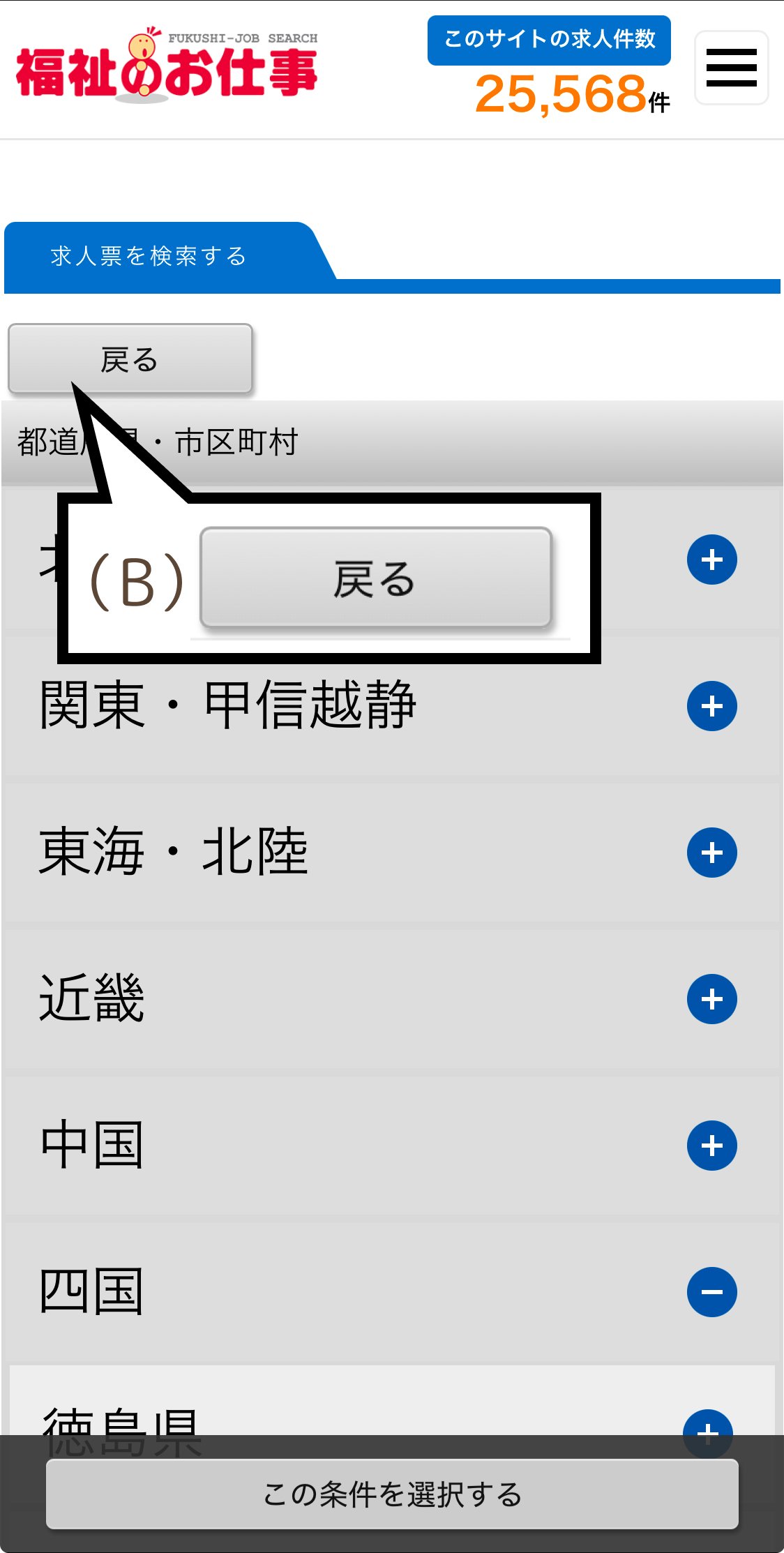Confirm with この条件を選択する button
Viewport: 784px width, 1553px height.
pos(392,1494)
